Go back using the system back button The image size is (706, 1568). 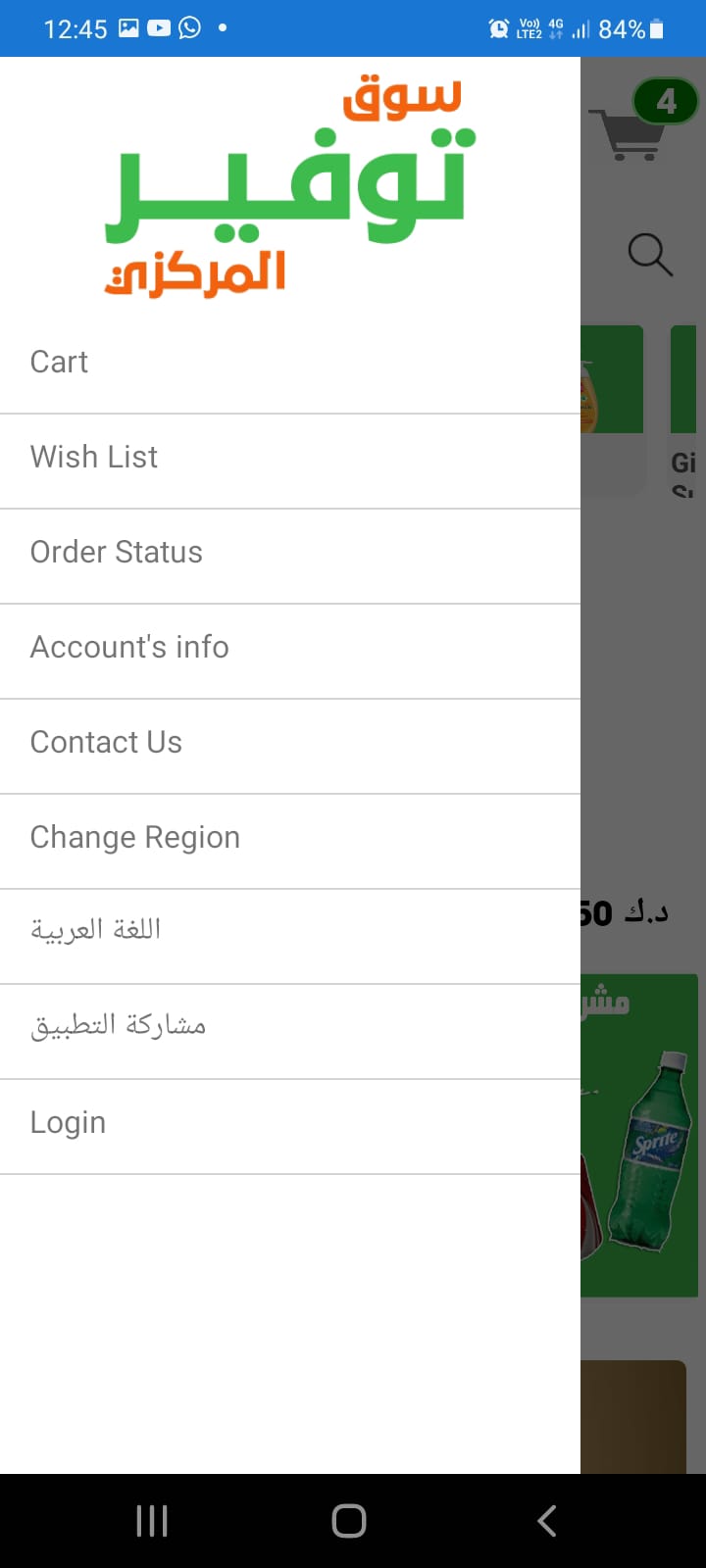pyautogui.click(x=547, y=1521)
